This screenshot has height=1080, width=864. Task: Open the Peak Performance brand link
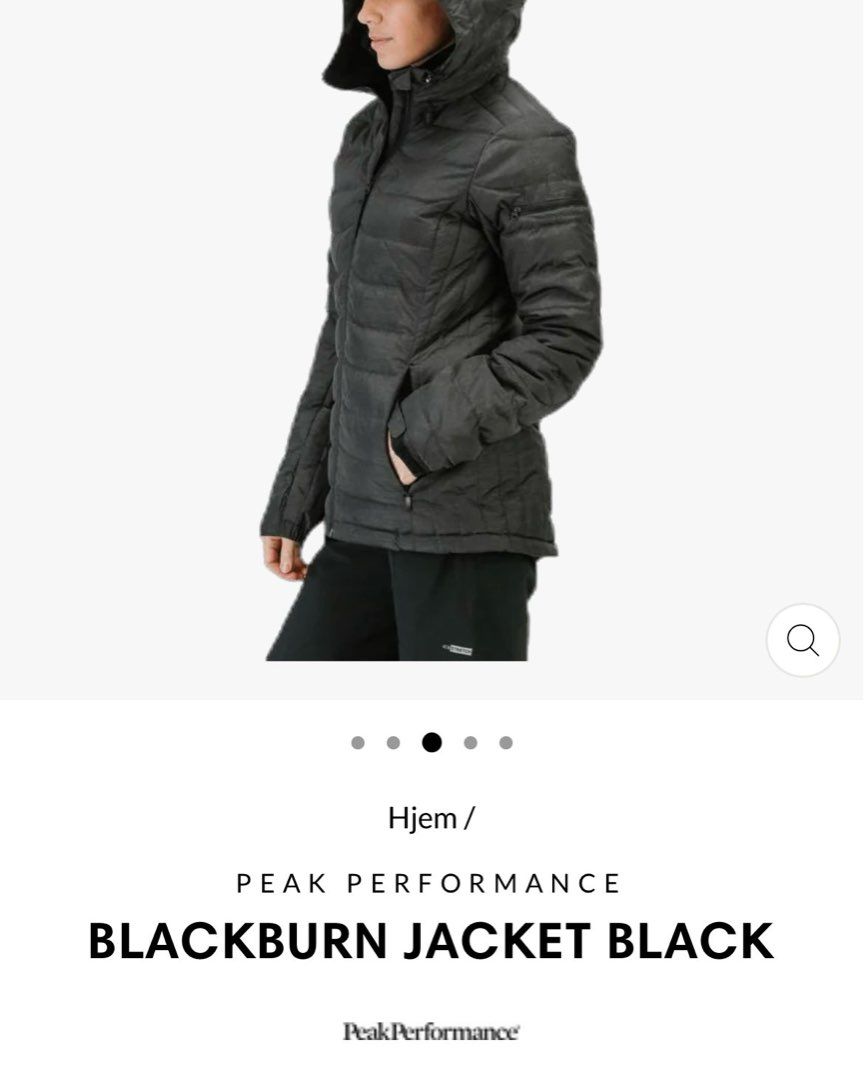coord(430,884)
